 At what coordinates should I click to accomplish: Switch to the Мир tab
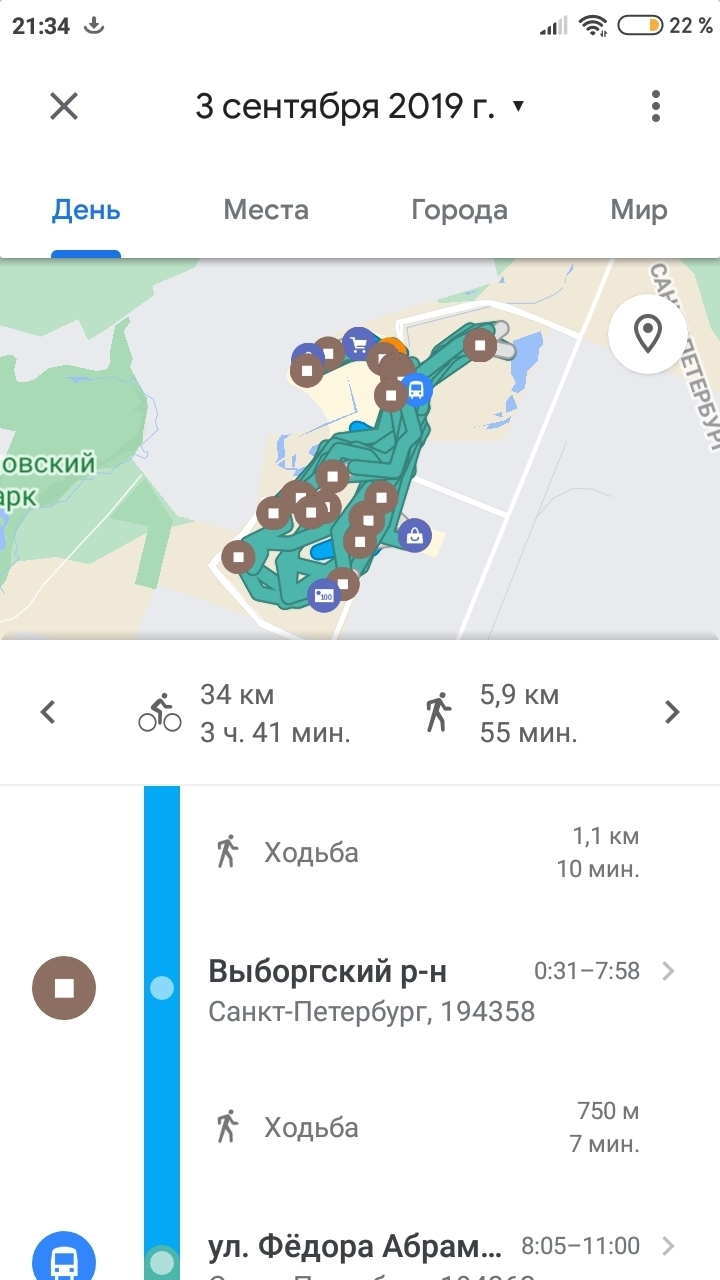click(638, 210)
